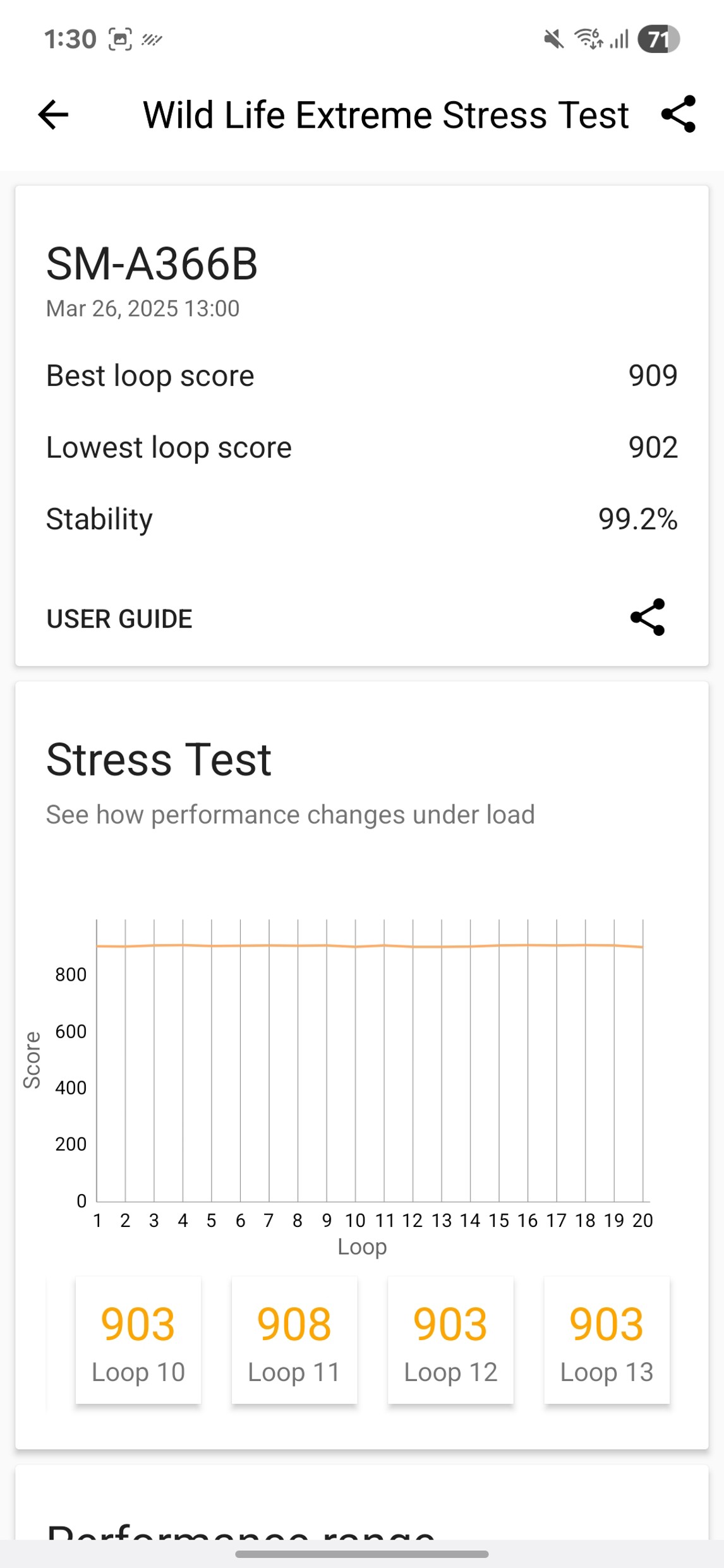Tap the share icon beside USER GUIDE
Screen dimensions: 724x1568
648,617
